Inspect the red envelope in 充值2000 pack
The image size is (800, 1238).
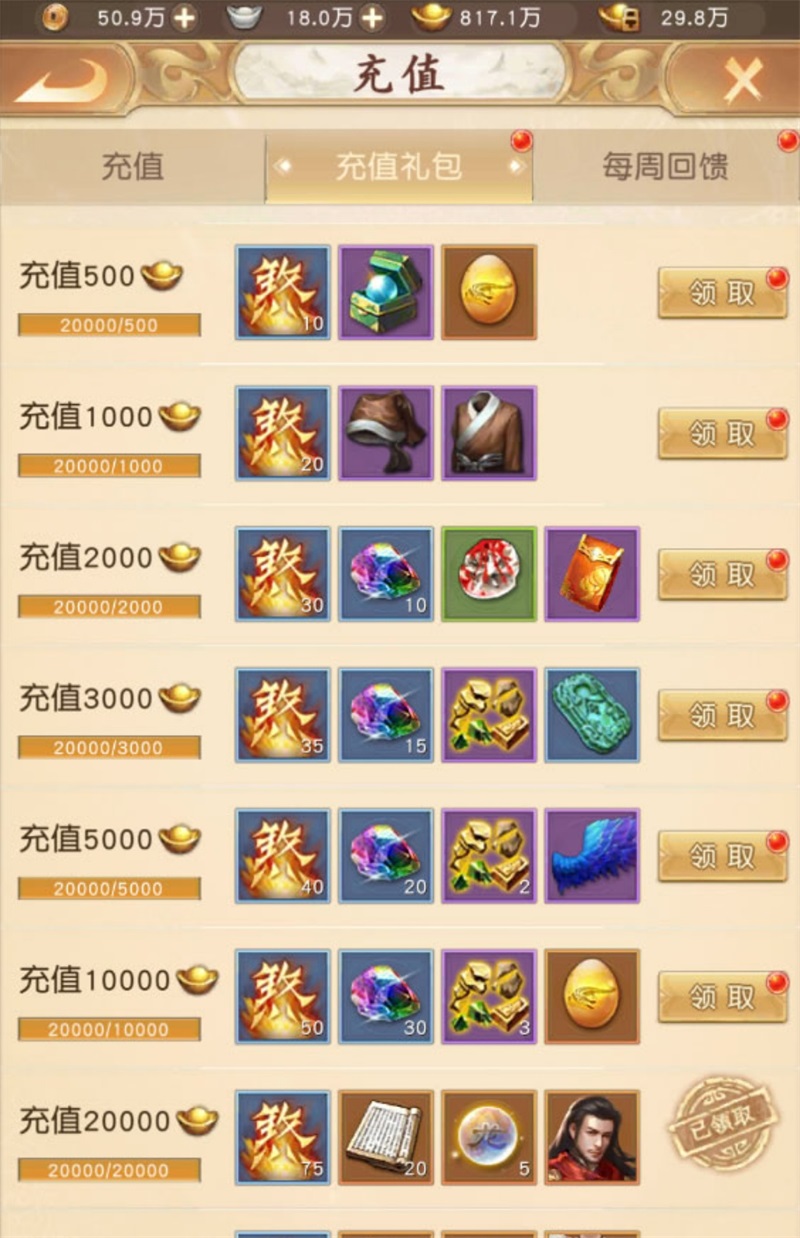tap(592, 574)
